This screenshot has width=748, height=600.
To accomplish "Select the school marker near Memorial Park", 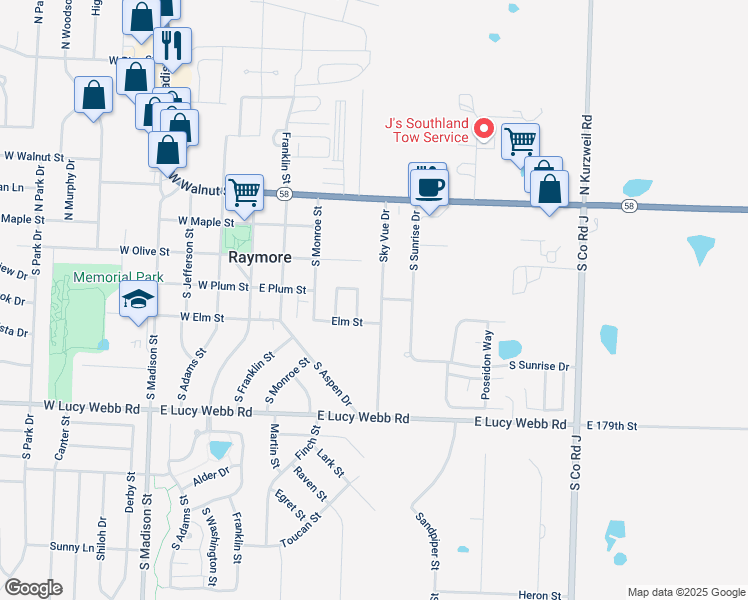I will tap(138, 302).
